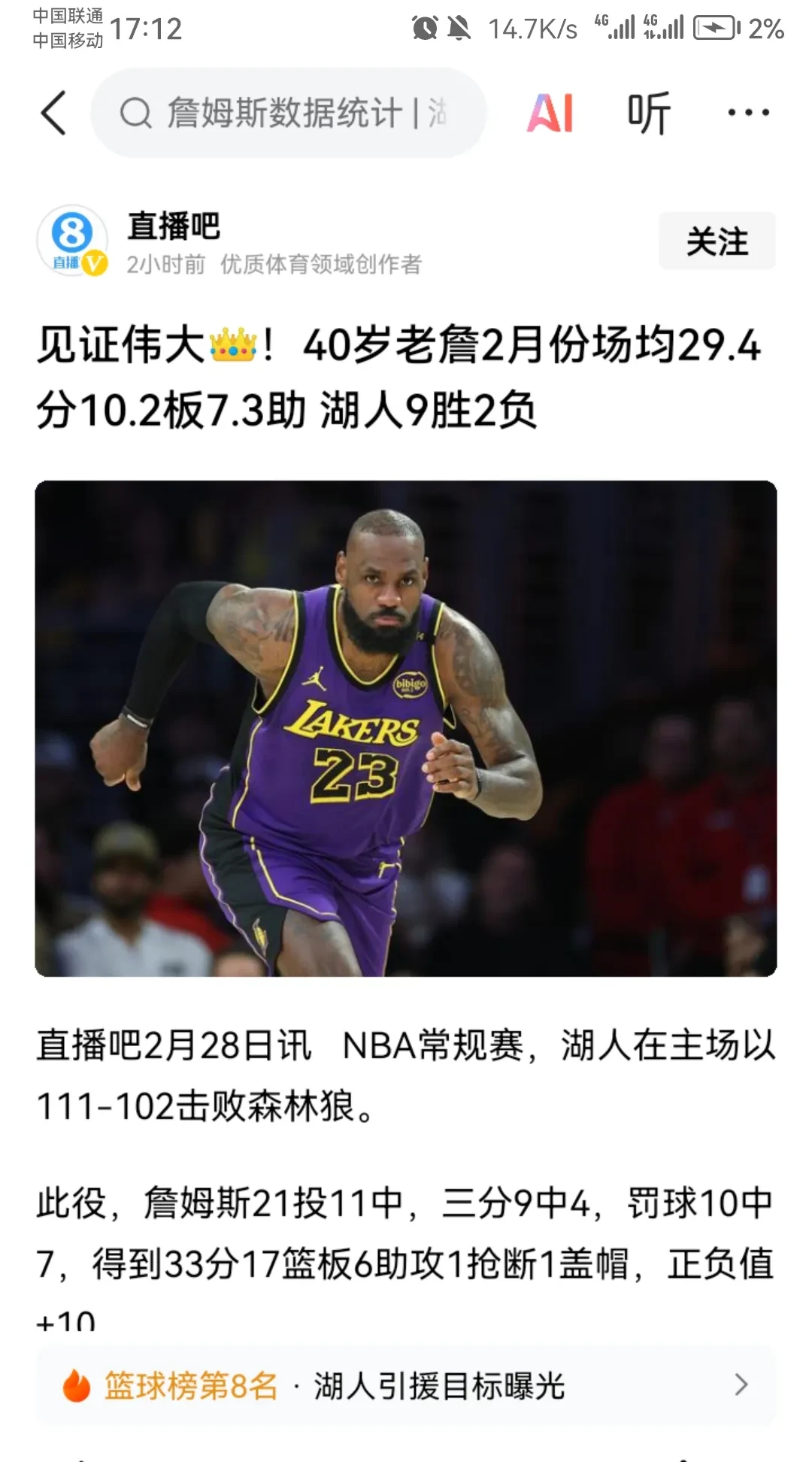
Task: Open the search box for 詹姆斯数据统计
Action: click(289, 113)
